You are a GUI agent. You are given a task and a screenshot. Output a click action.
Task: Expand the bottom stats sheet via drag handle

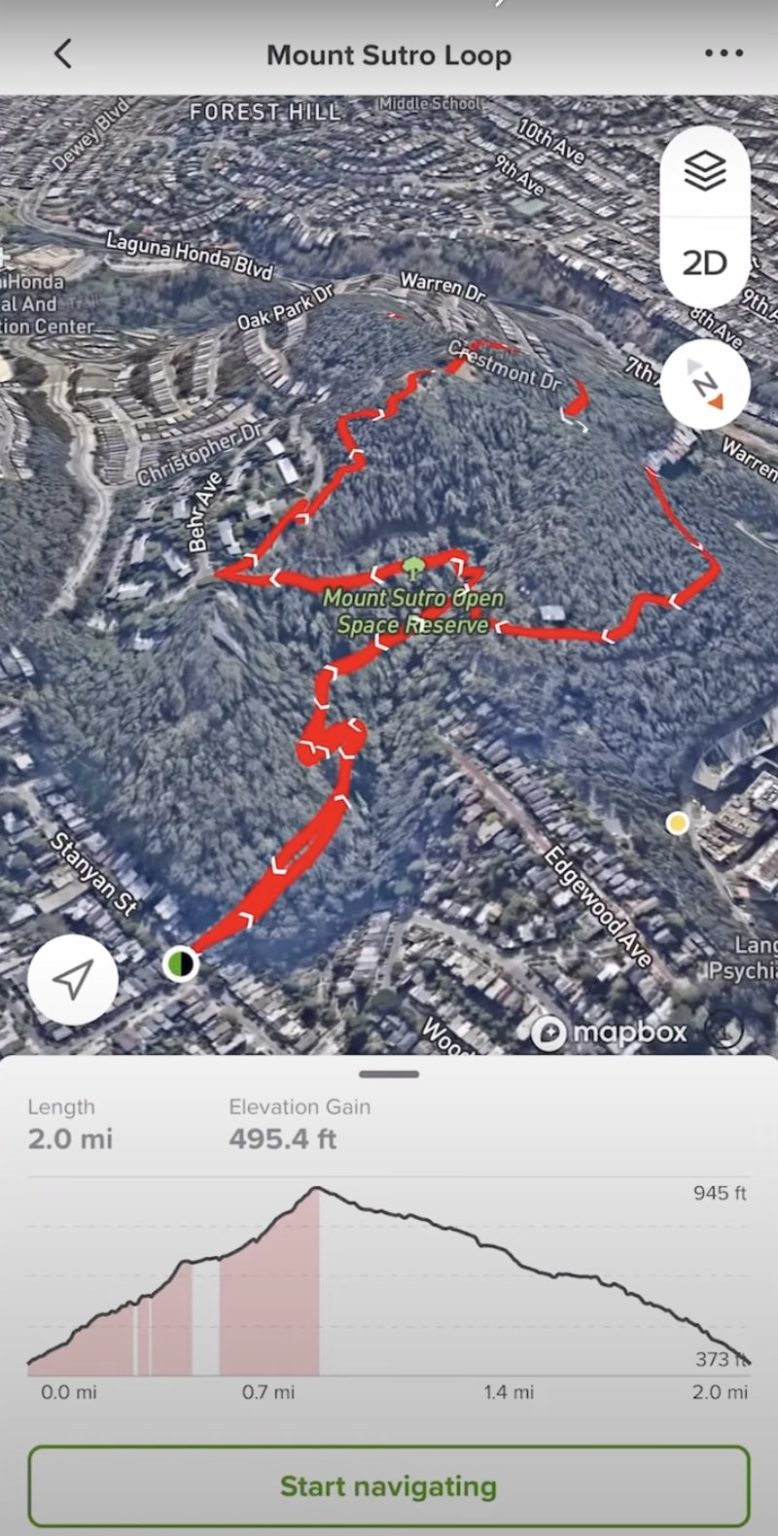[x=389, y=1074]
